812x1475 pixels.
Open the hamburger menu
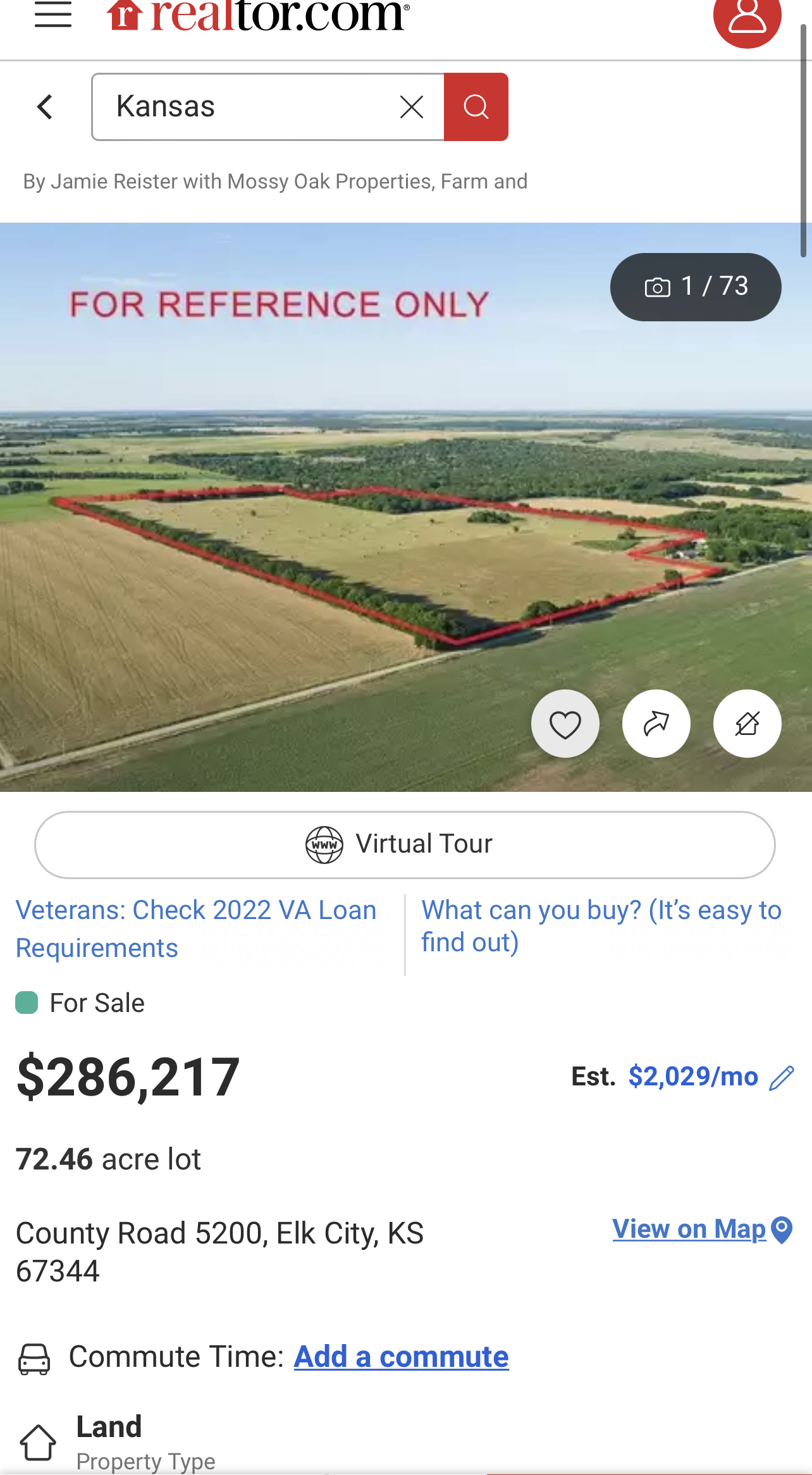[53, 14]
